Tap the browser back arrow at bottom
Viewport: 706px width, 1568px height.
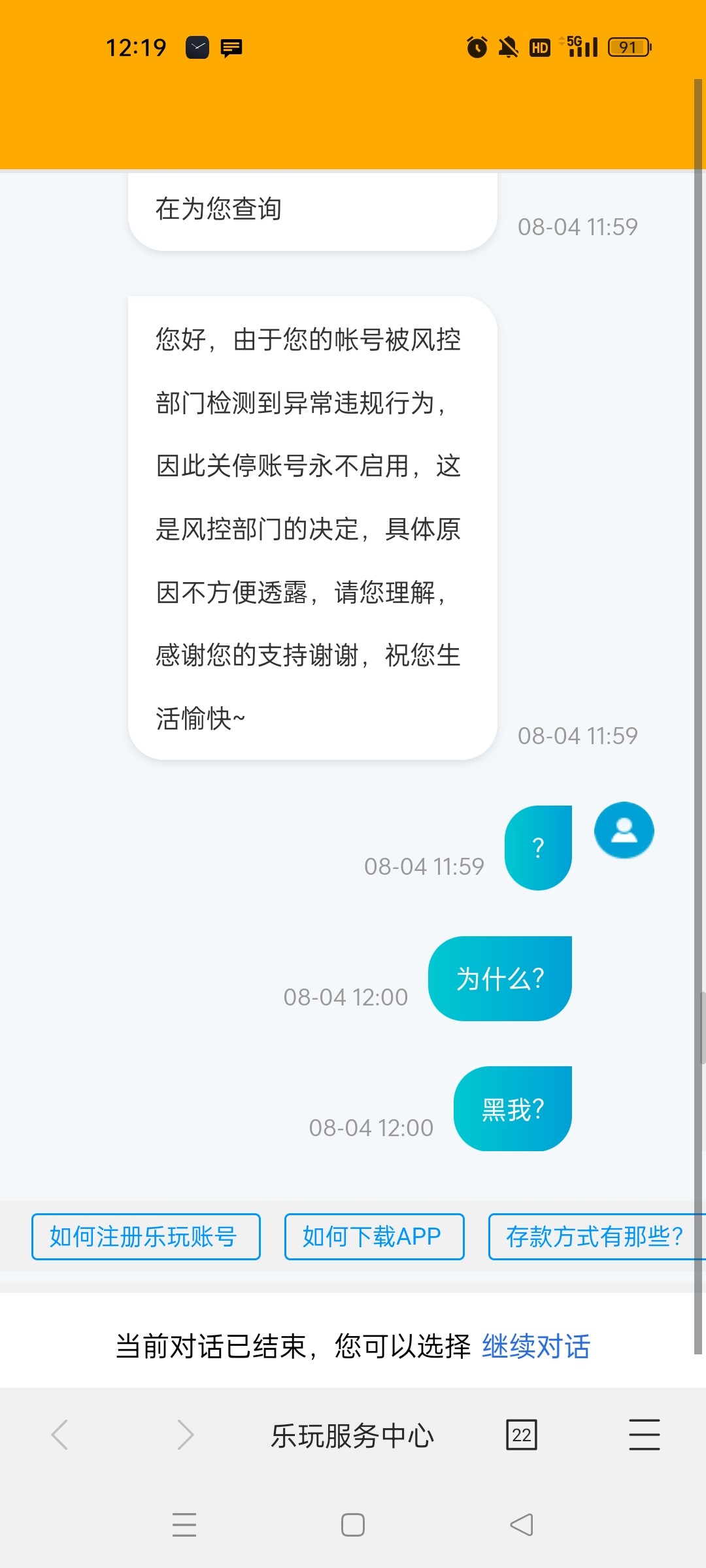[x=59, y=1435]
